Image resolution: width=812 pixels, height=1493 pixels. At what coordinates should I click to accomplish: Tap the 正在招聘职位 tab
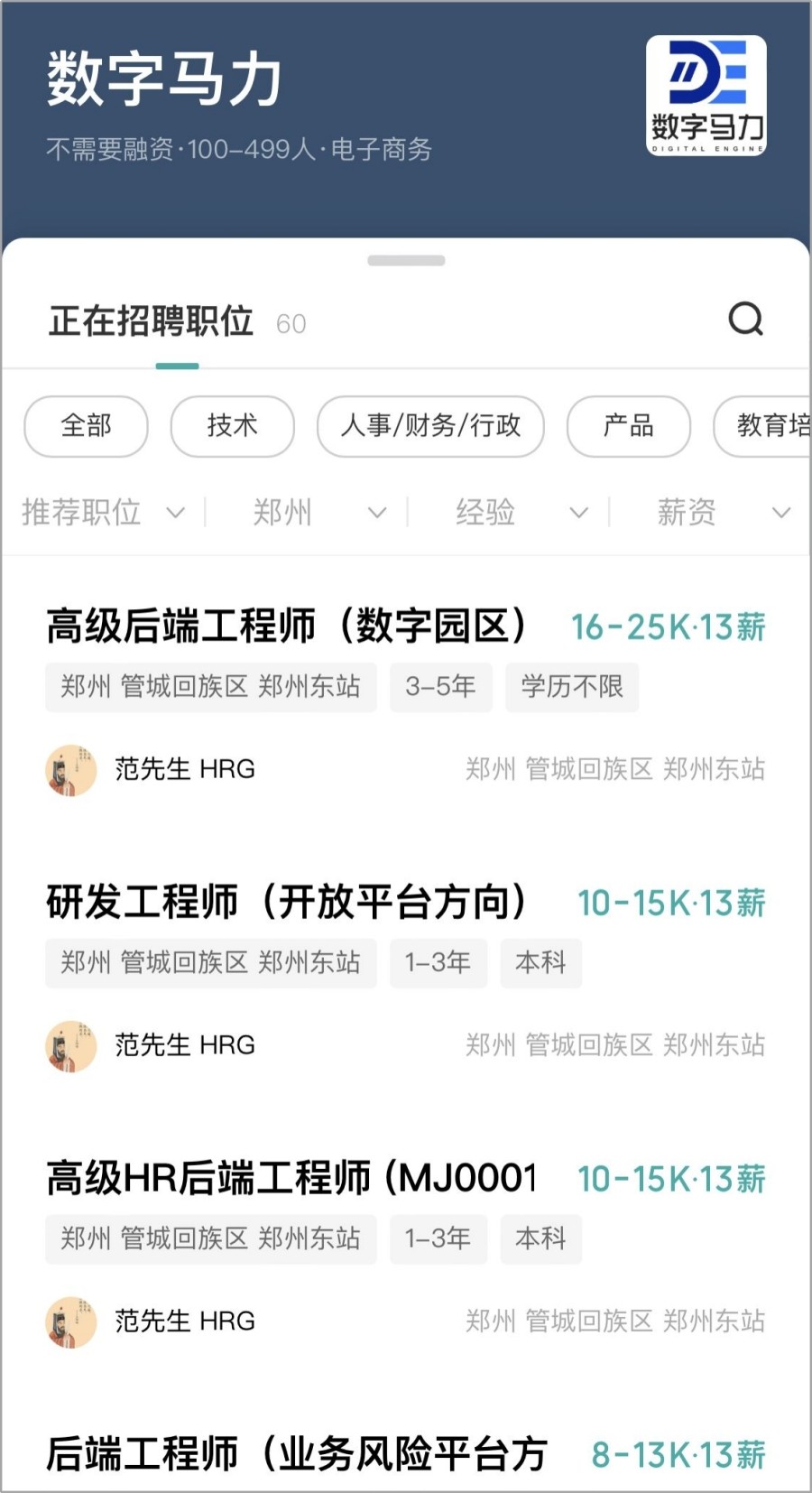[151, 322]
